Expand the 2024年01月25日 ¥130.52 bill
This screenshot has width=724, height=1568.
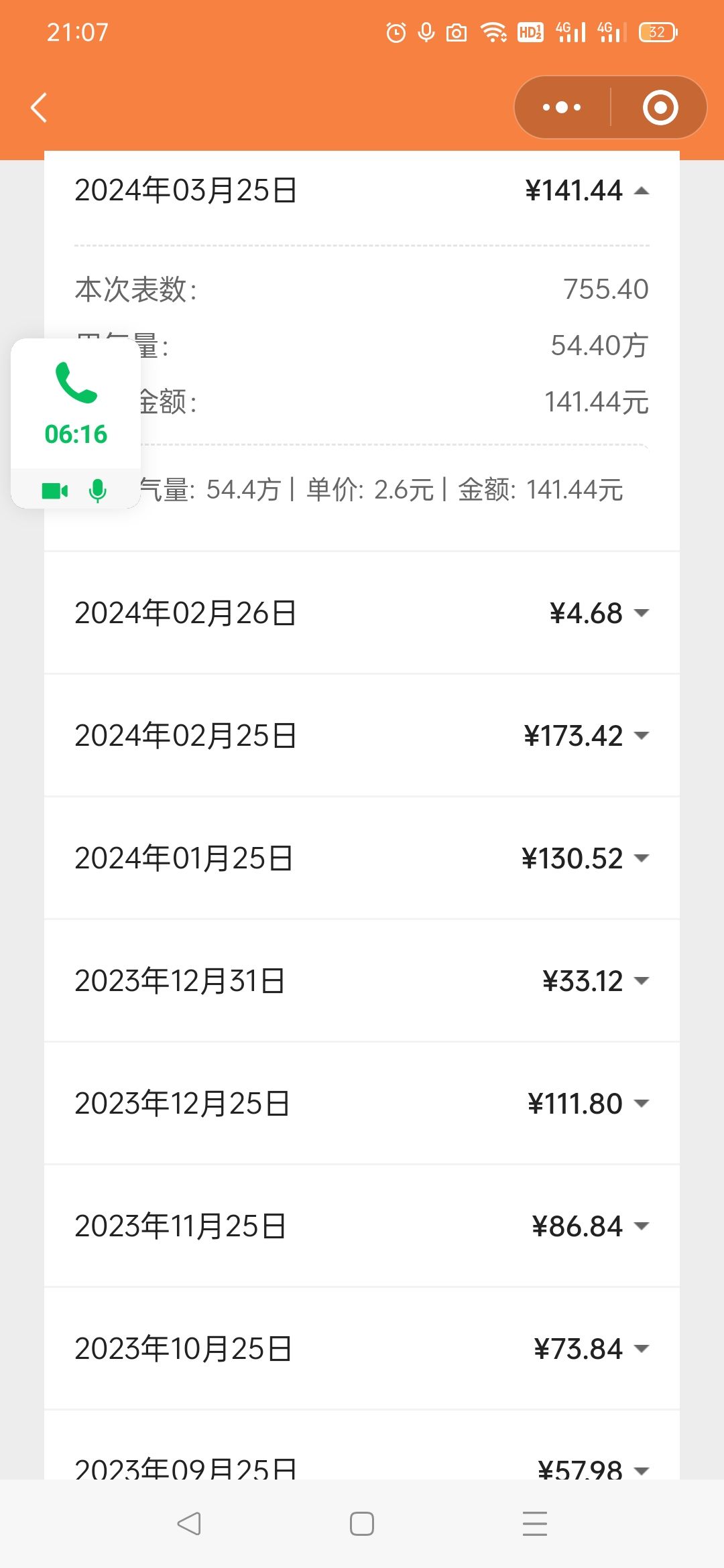tap(362, 858)
